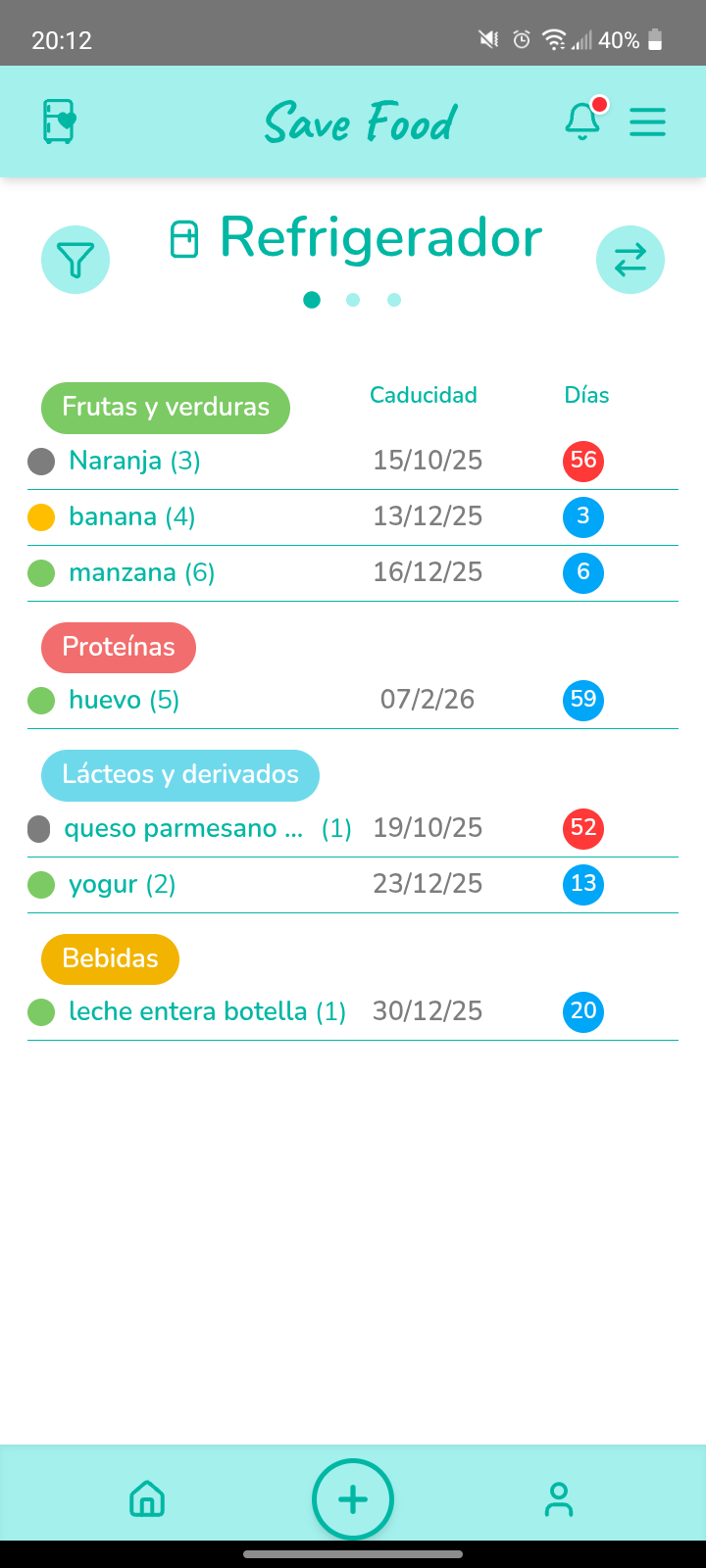Viewport: 706px width, 1568px height.
Task: Open the Home screen from bottom navigation
Action: point(146,1497)
